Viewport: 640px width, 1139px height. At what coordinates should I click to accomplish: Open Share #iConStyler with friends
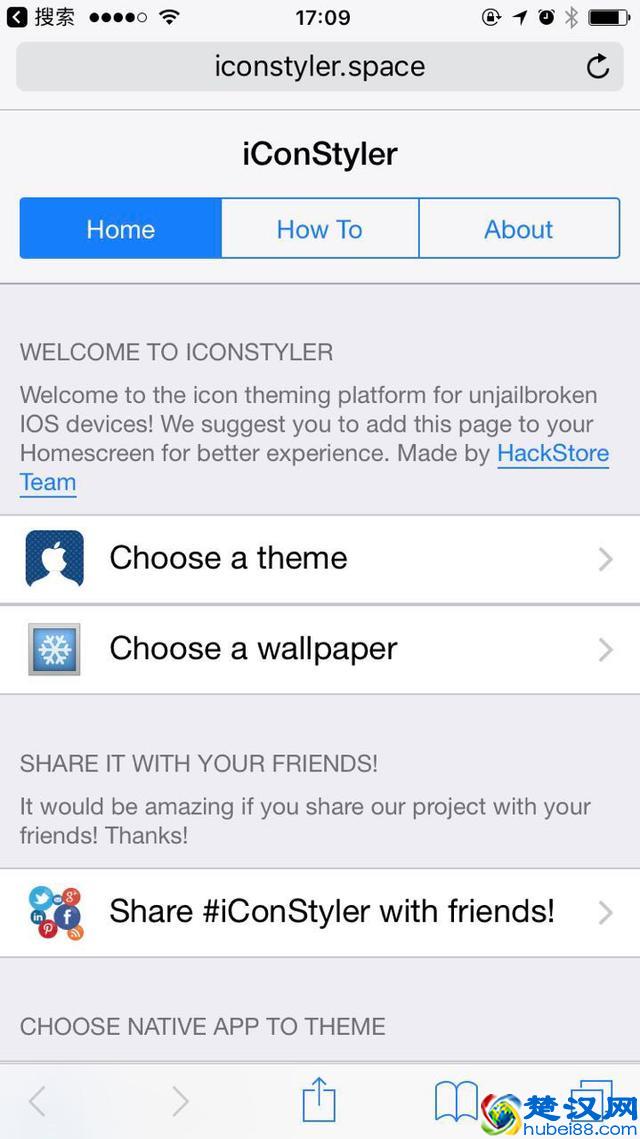pyautogui.click(x=319, y=912)
